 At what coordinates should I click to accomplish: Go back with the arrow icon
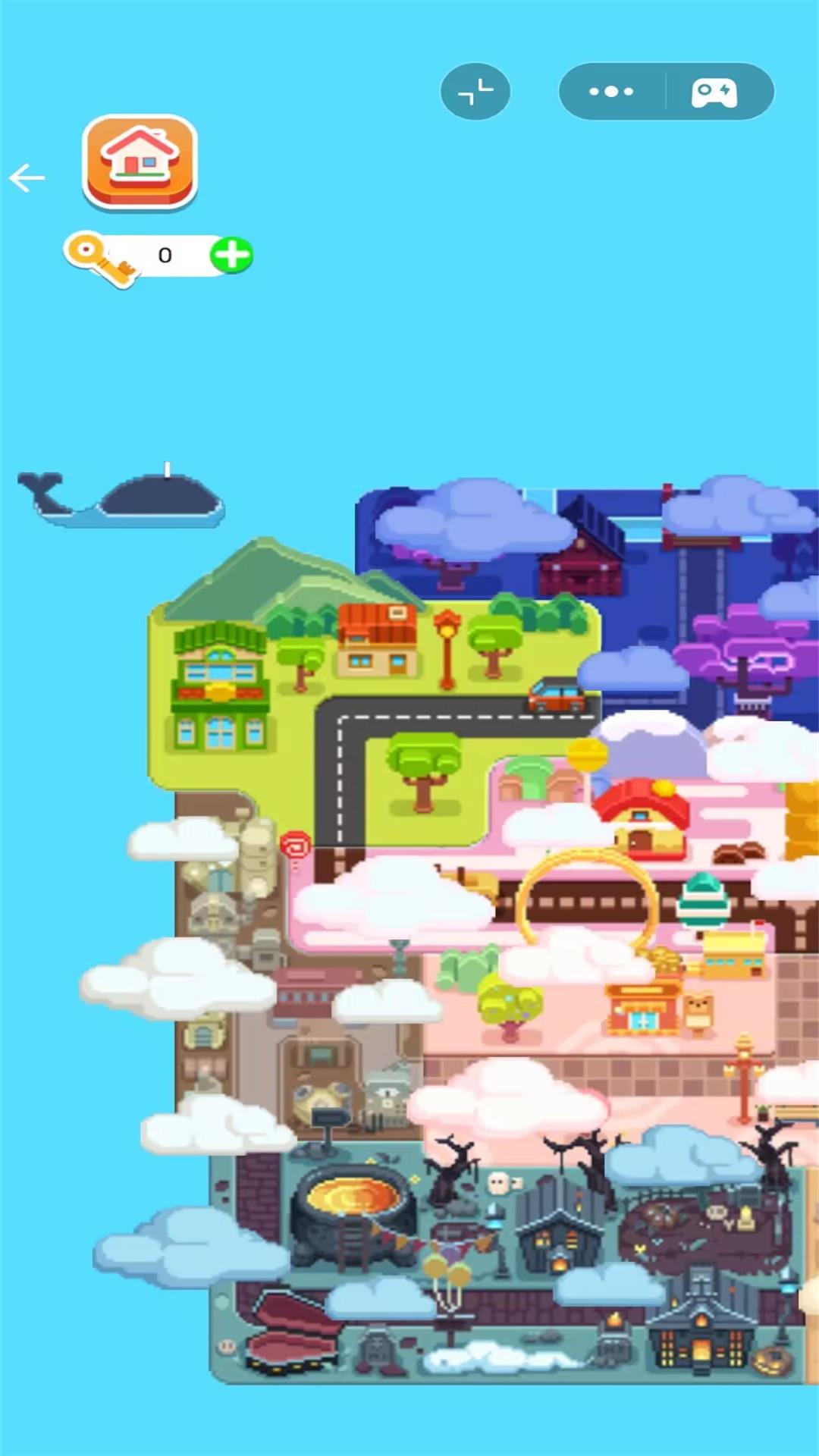click(27, 177)
